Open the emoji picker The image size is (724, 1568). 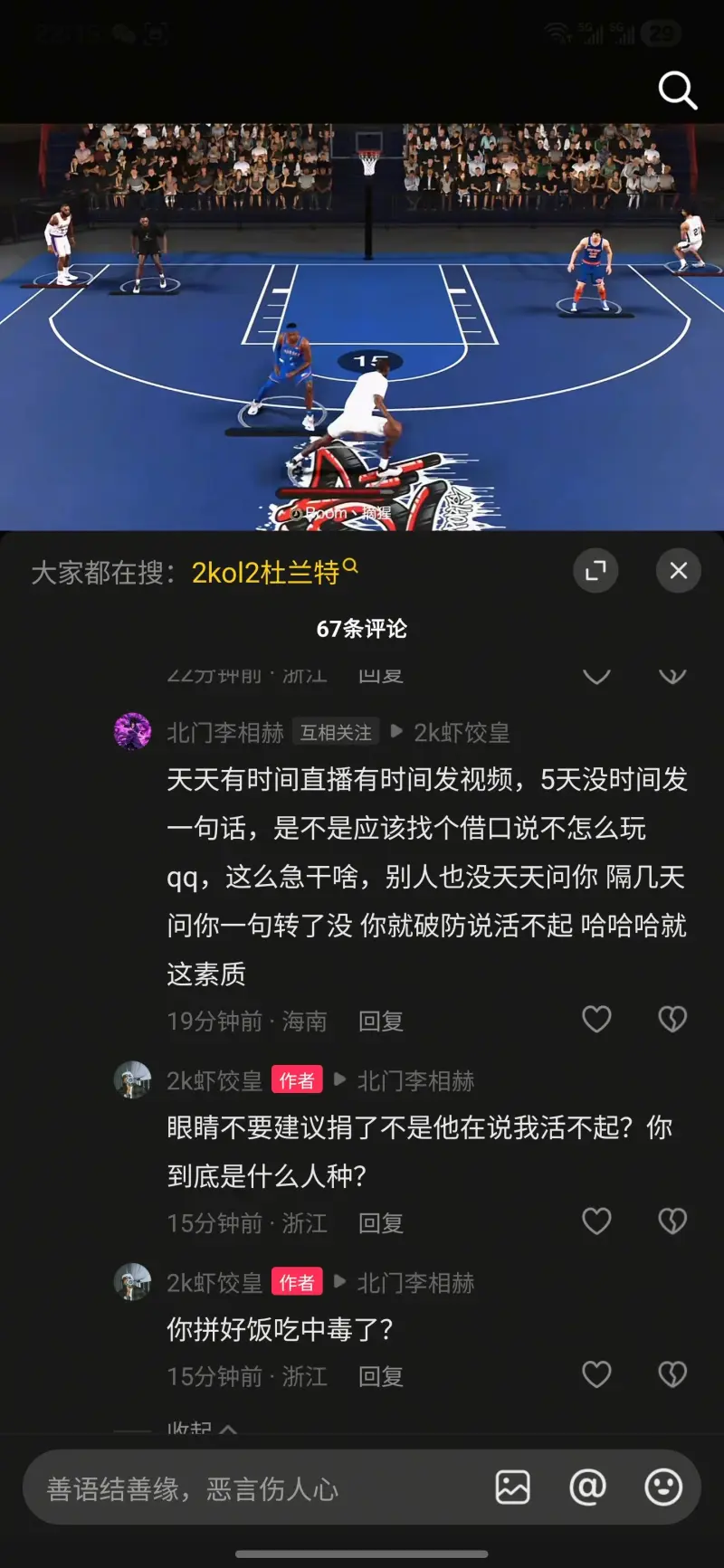(x=662, y=1487)
